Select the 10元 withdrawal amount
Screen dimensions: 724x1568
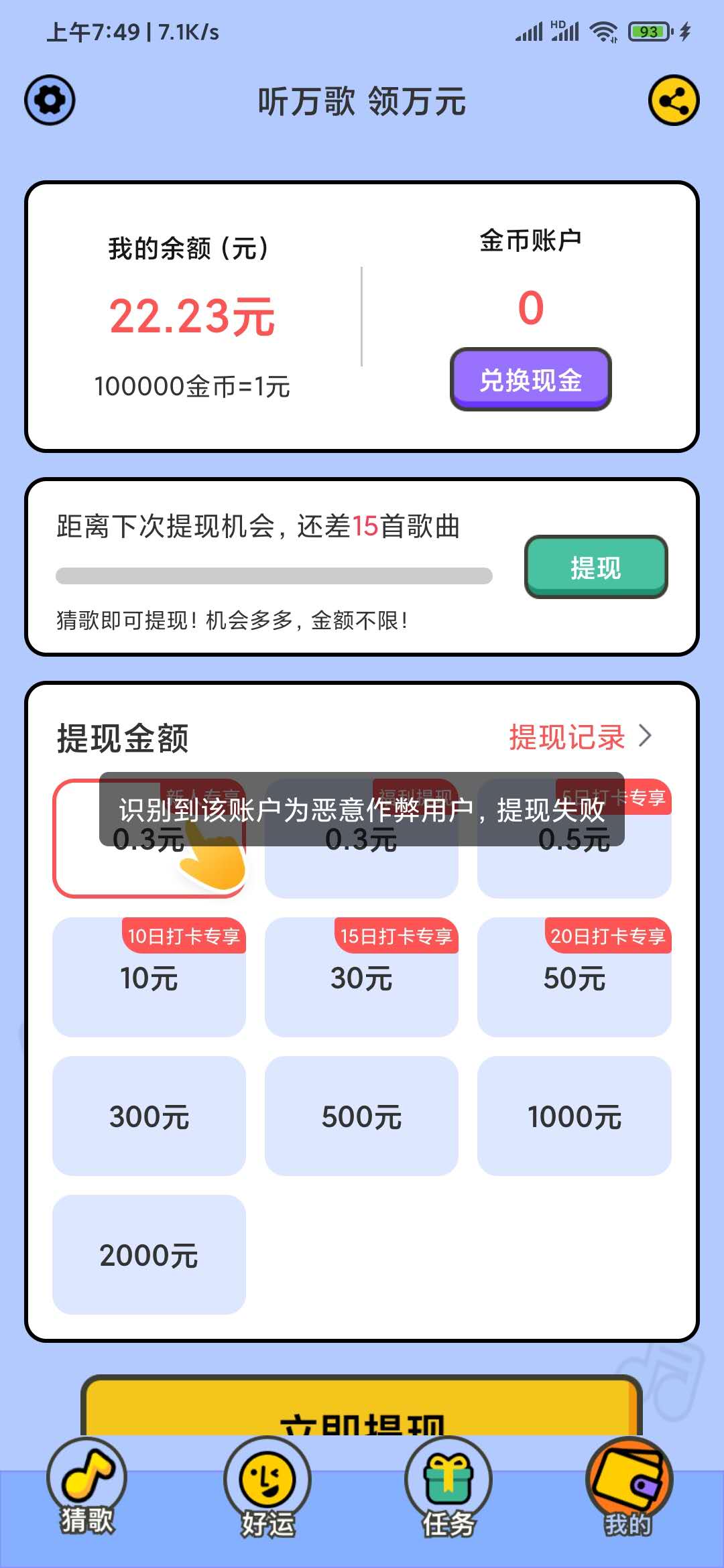pyautogui.click(x=149, y=978)
